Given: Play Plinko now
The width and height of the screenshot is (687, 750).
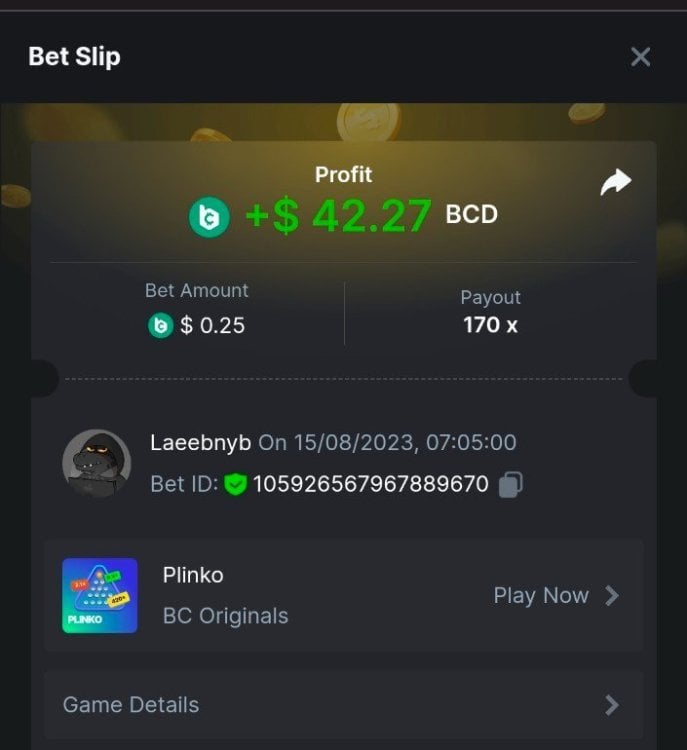Looking at the screenshot, I should (555, 596).
